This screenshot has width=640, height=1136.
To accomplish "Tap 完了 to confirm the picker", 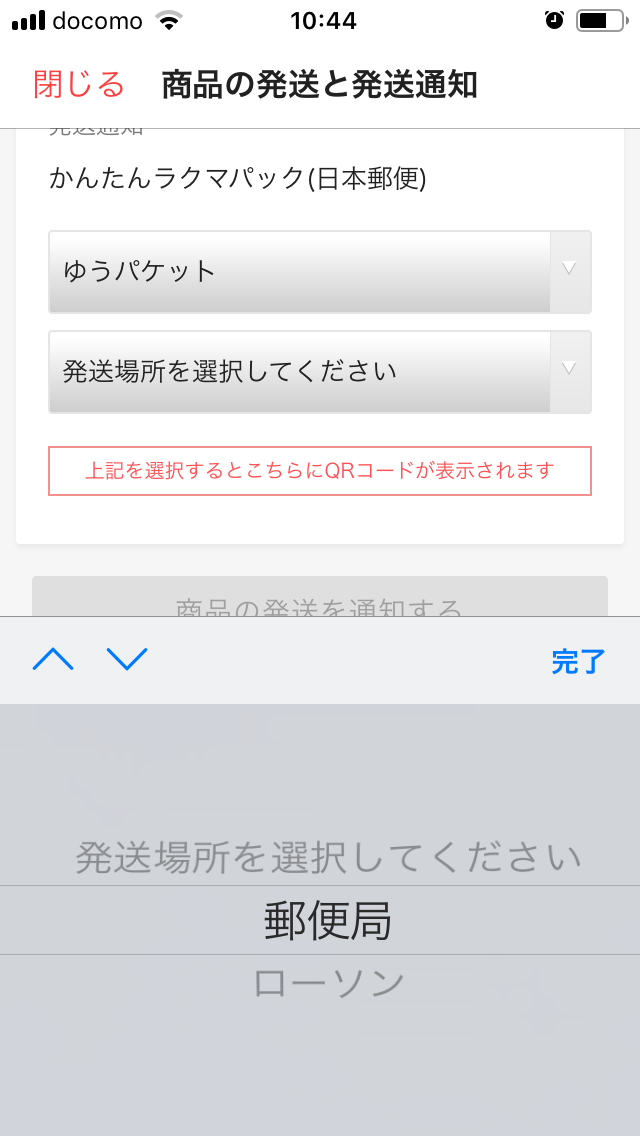I will tap(578, 661).
